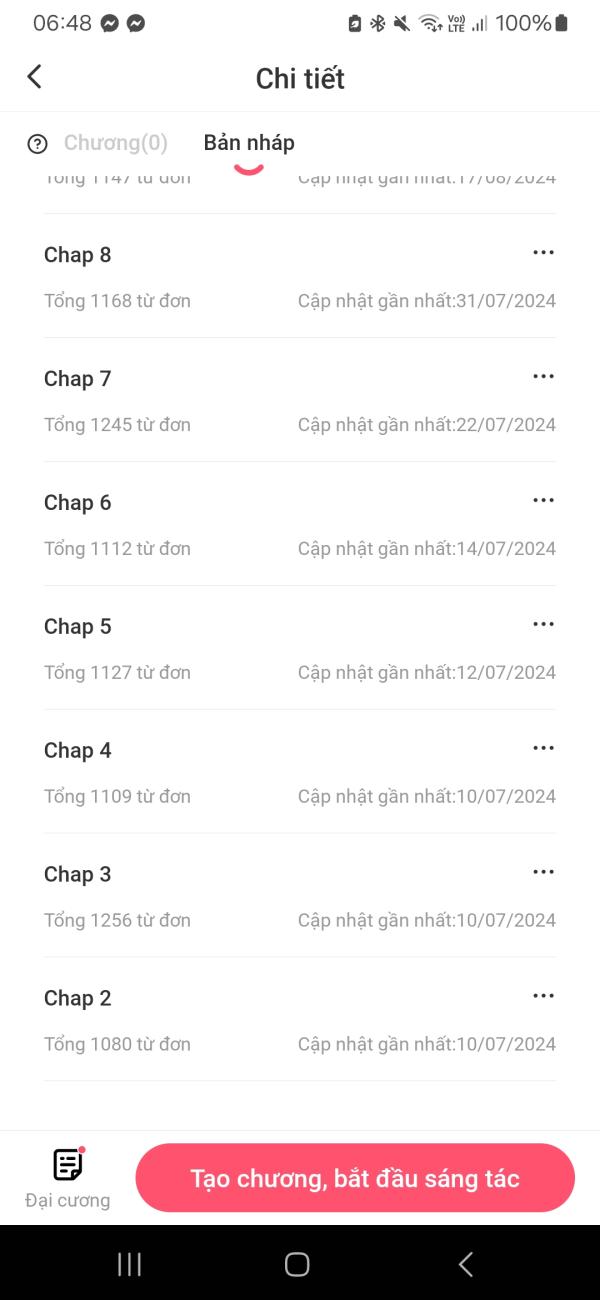
Task: Open the Chap 7 draft
Action: click(x=78, y=379)
